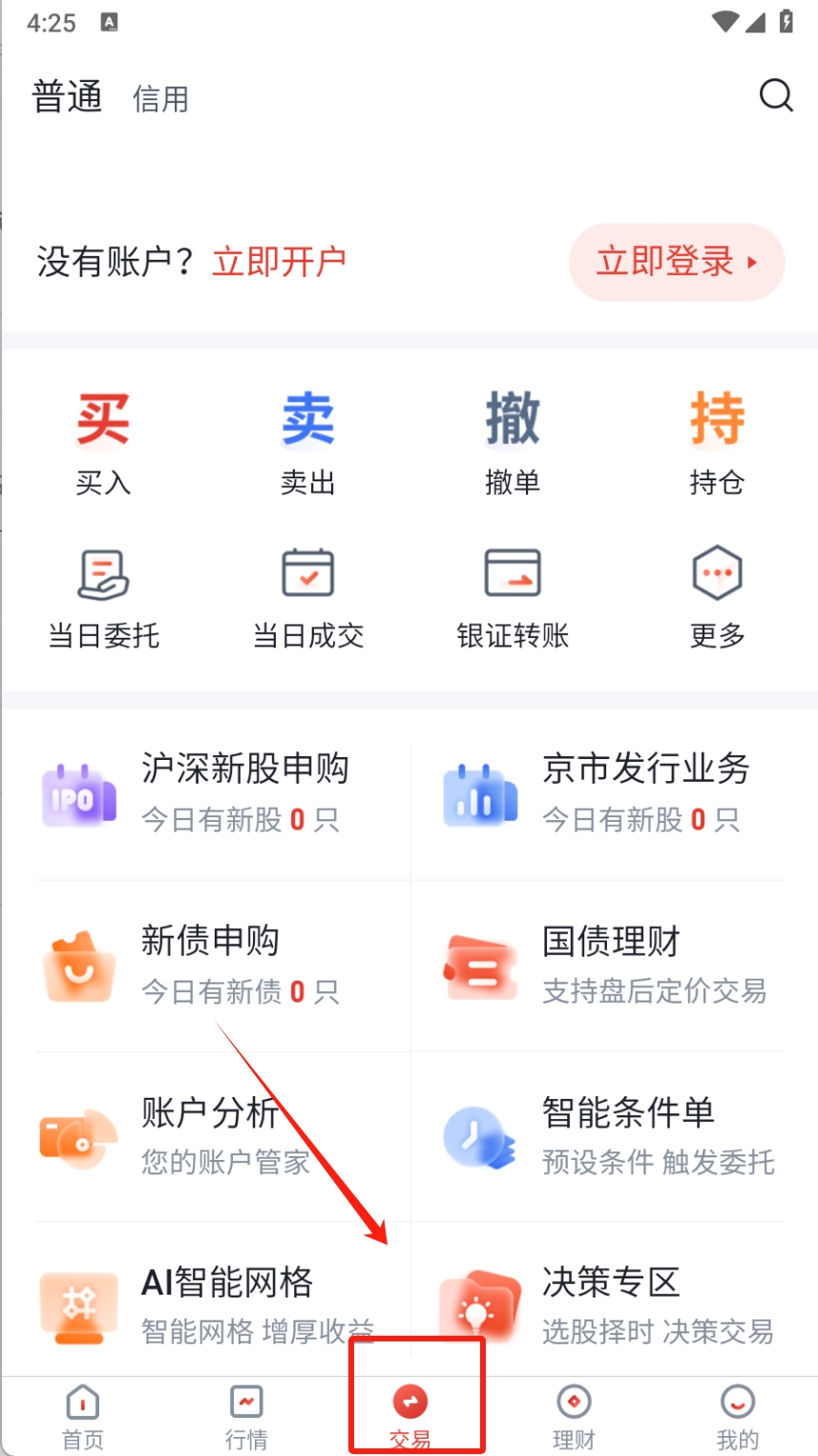Viewport: 818px width, 1456px height.
Task: View 持仓 holdings
Action: (x=717, y=444)
